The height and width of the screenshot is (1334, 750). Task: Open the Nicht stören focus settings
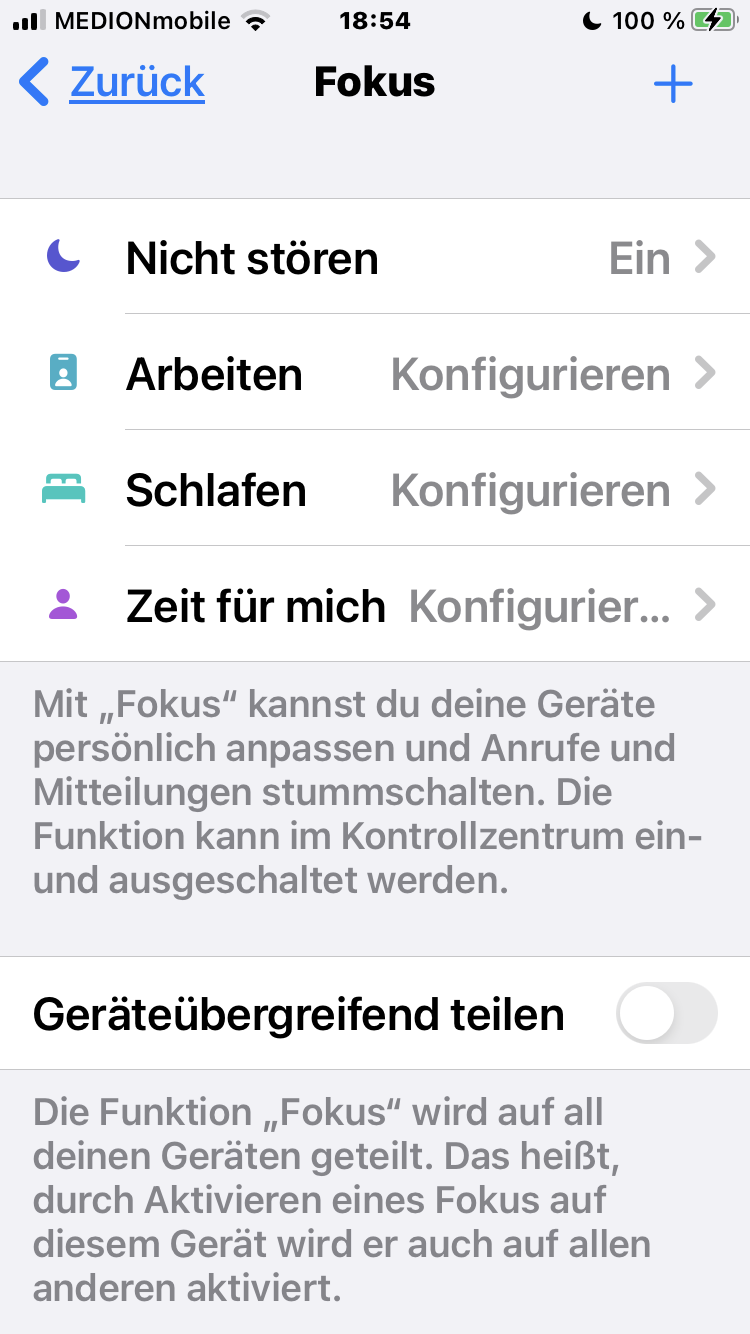click(x=375, y=259)
